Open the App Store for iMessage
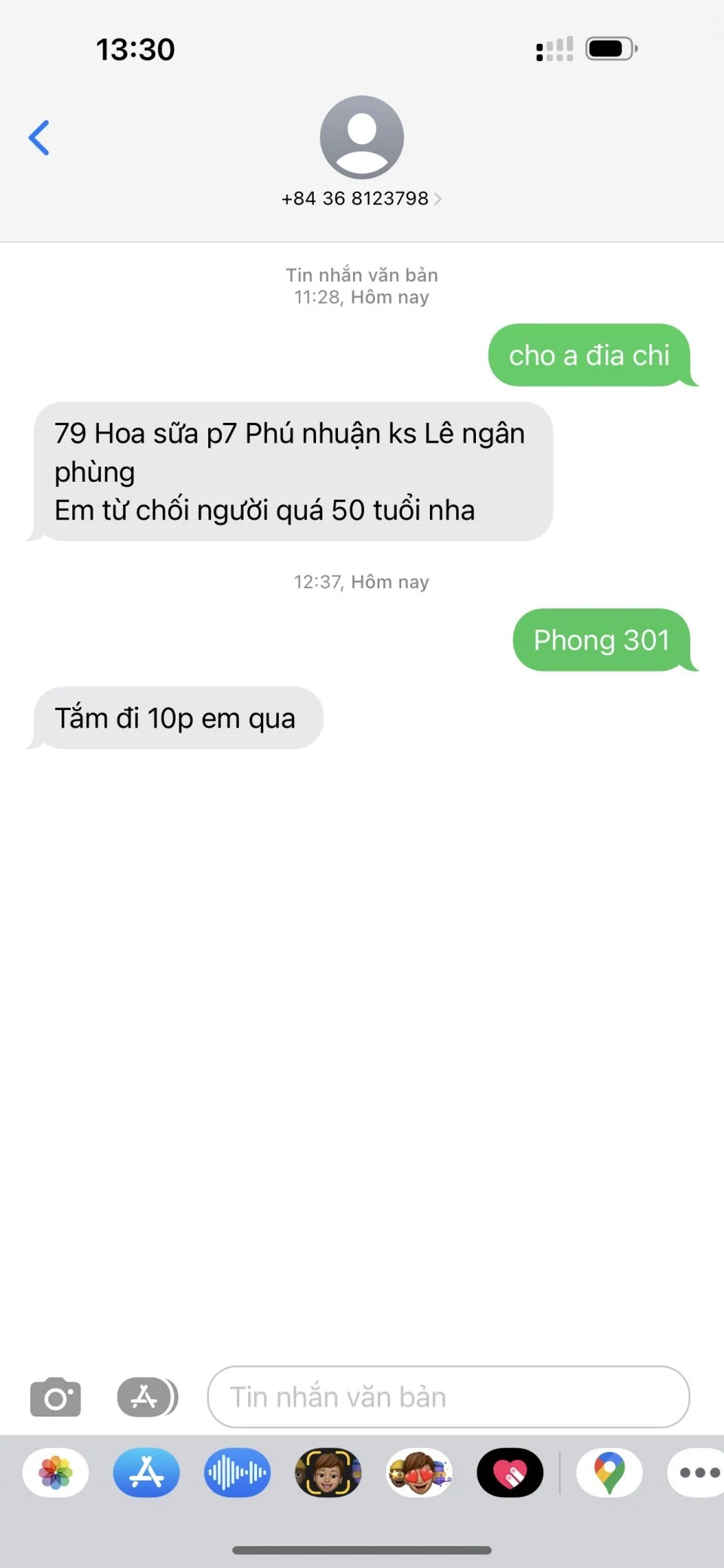 click(x=146, y=1472)
